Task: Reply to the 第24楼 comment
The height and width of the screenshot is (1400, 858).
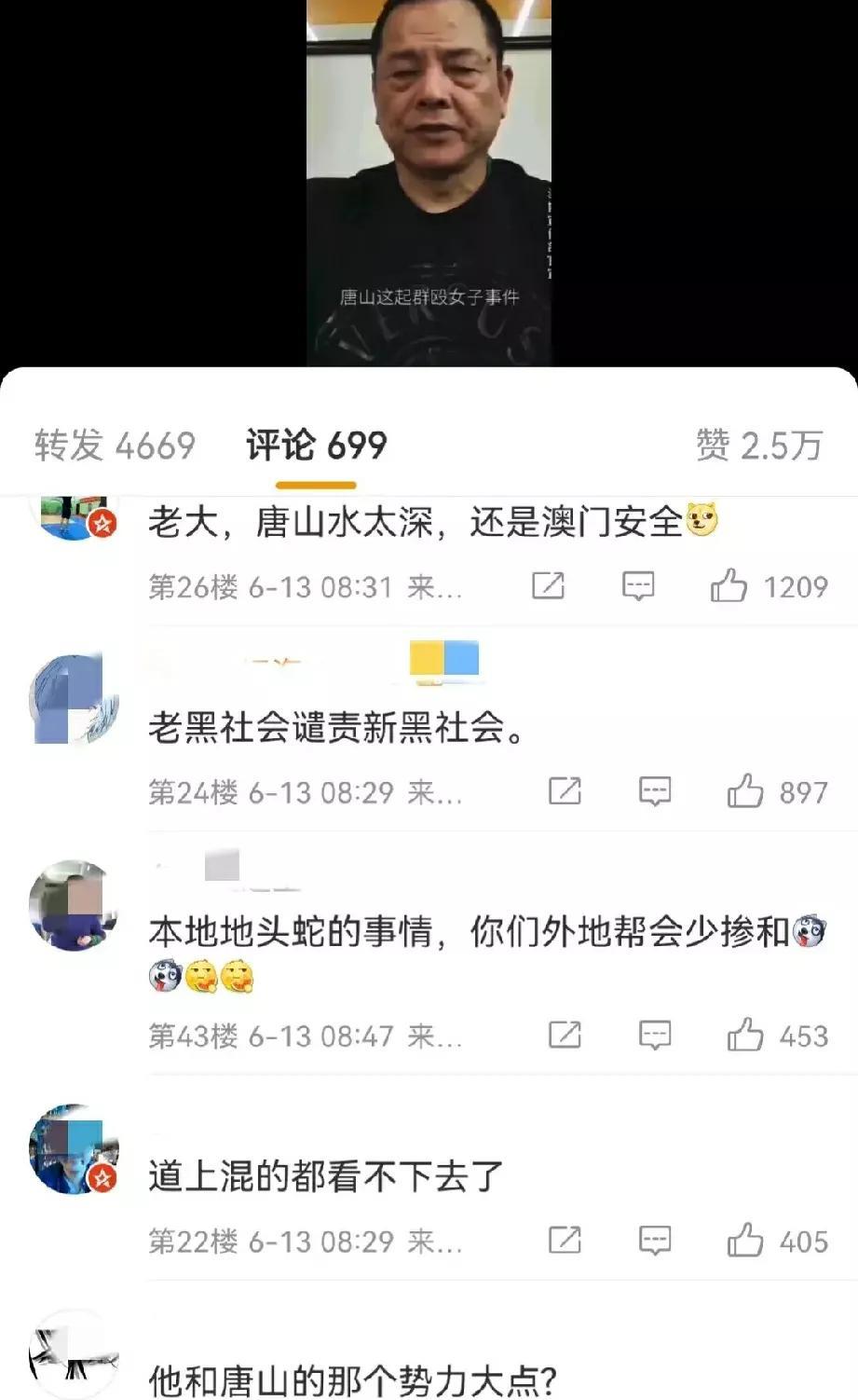Action: pyautogui.click(x=655, y=792)
